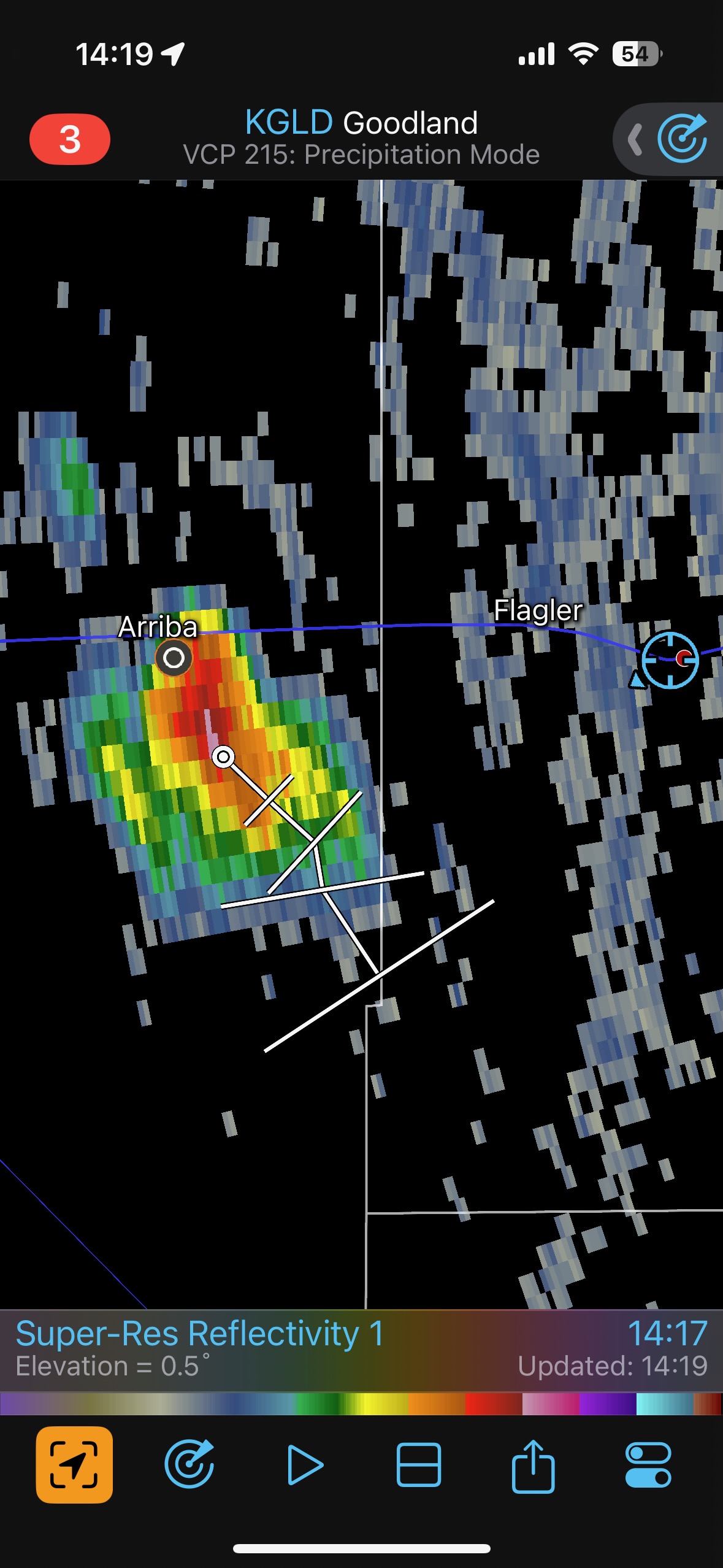Tap the Arriba location marker

tap(174, 658)
